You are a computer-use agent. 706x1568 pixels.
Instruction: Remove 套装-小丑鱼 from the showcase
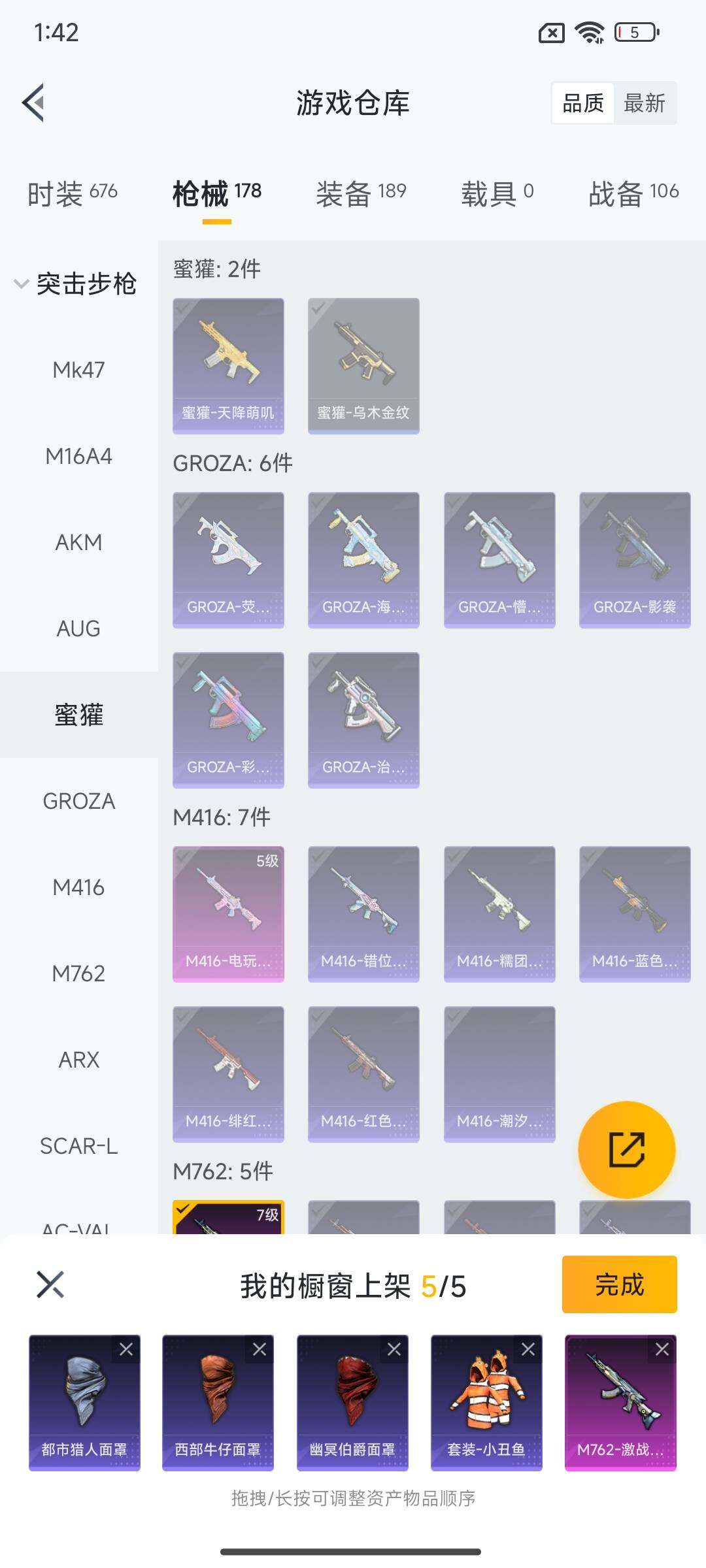coord(528,1349)
